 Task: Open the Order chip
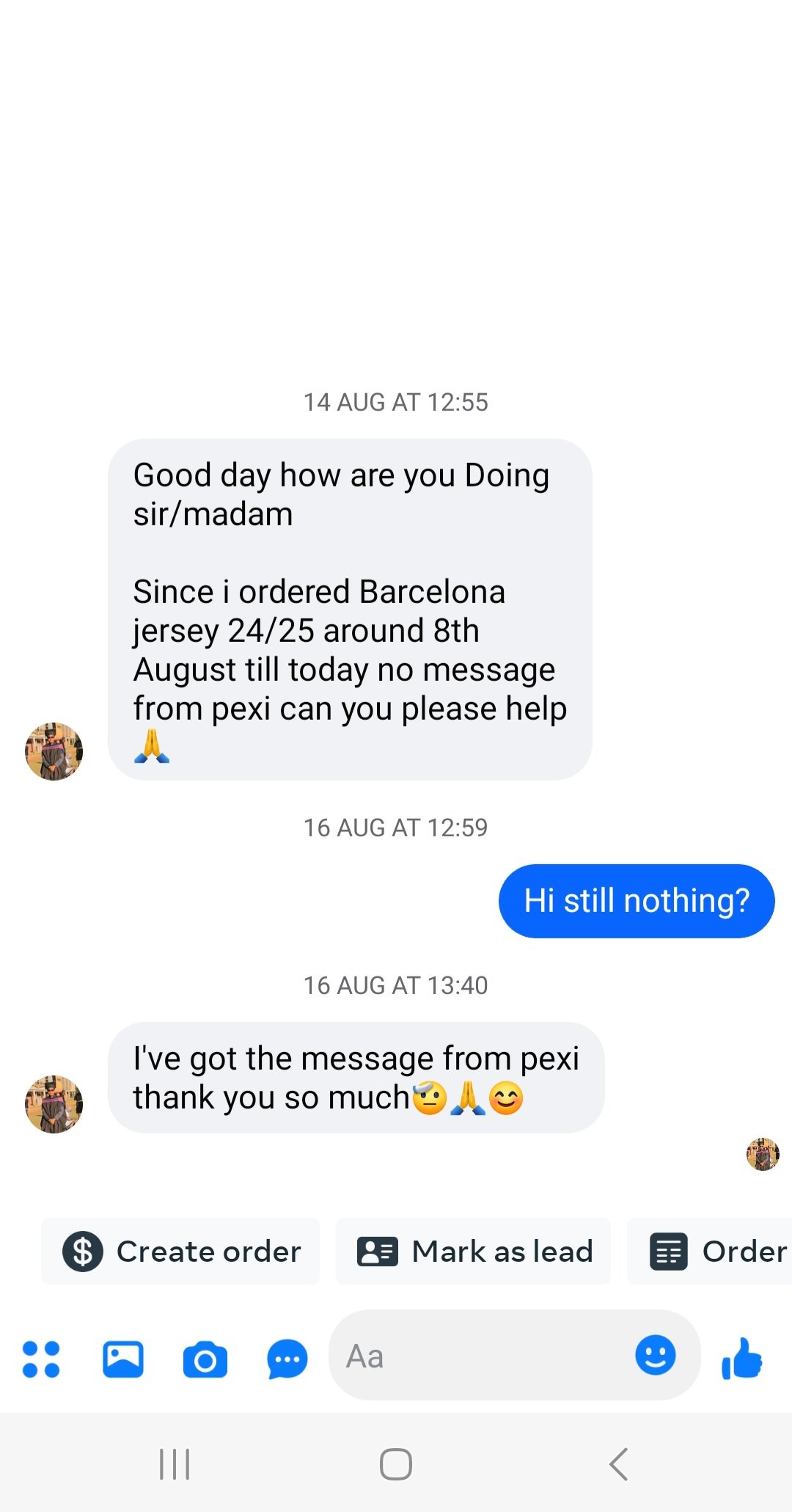(x=715, y=1252)
